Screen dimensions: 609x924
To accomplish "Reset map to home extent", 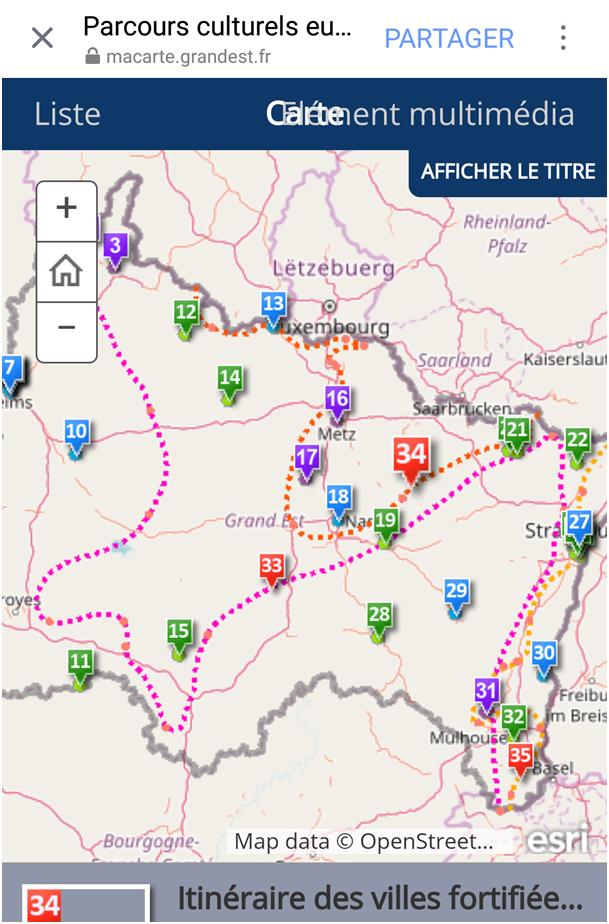I will pos(66,270).
